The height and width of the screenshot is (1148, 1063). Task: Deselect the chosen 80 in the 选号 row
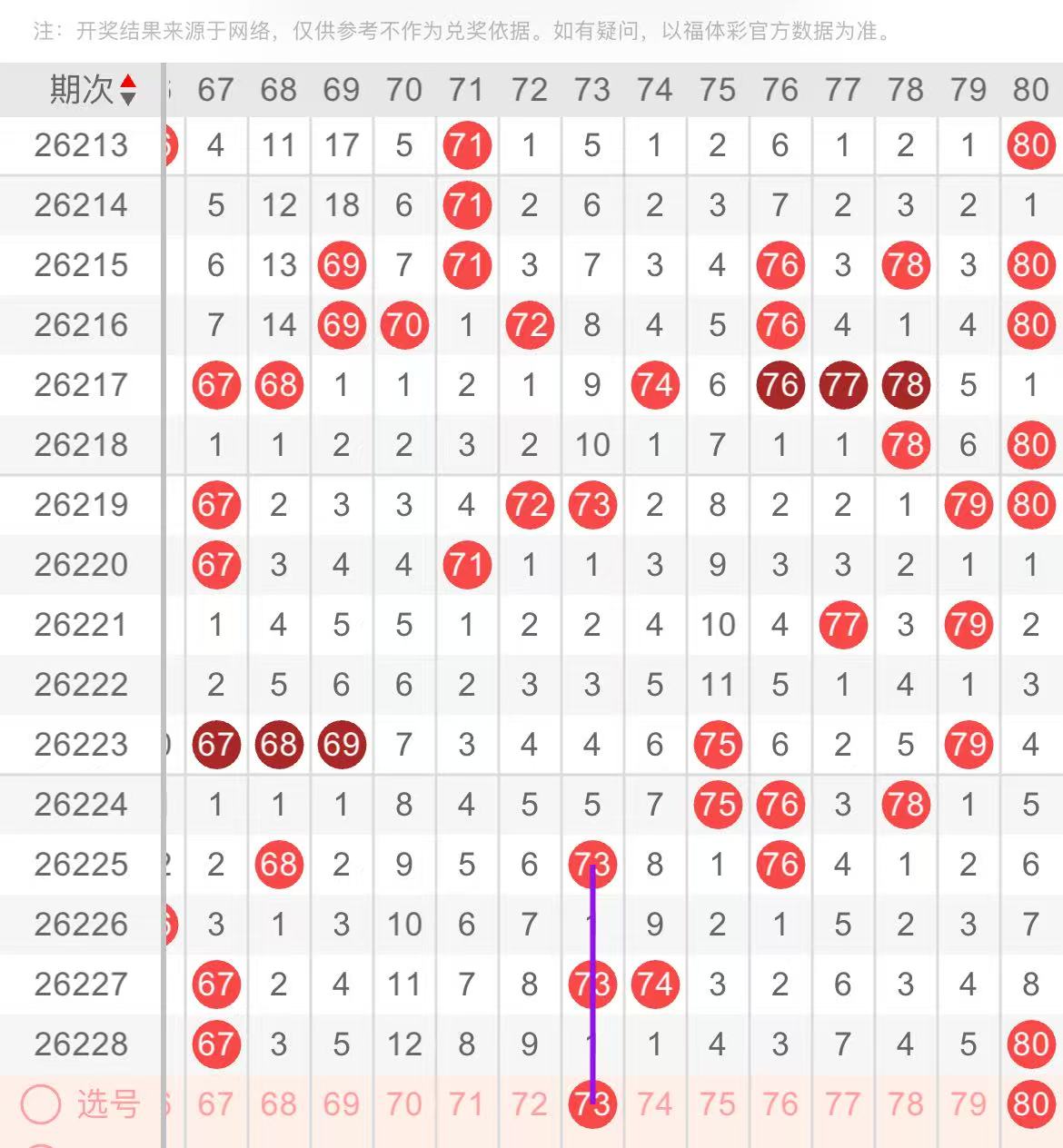click(1031, 1104)
